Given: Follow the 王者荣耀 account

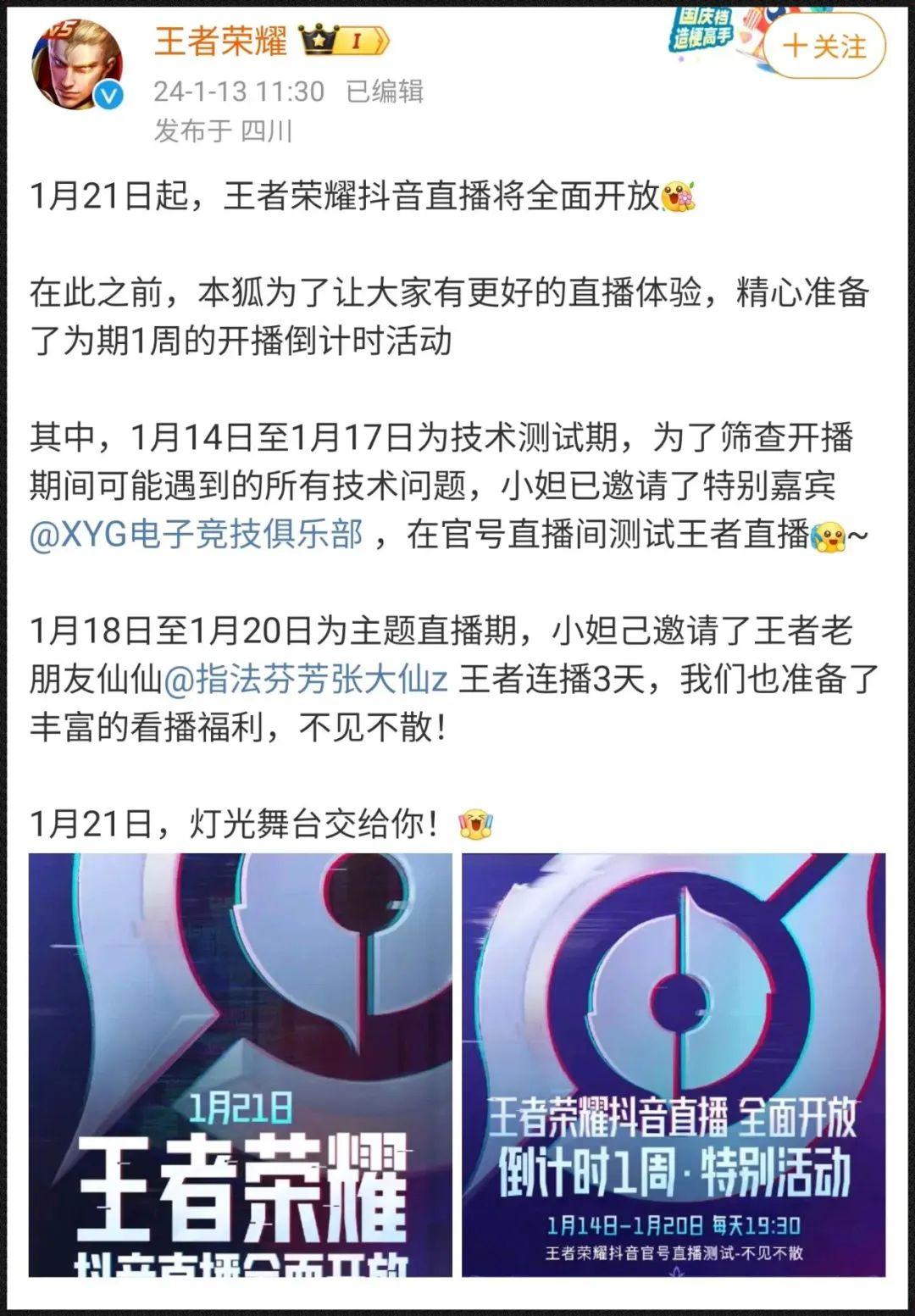Looking at the screenshot, I should (824, 46).
